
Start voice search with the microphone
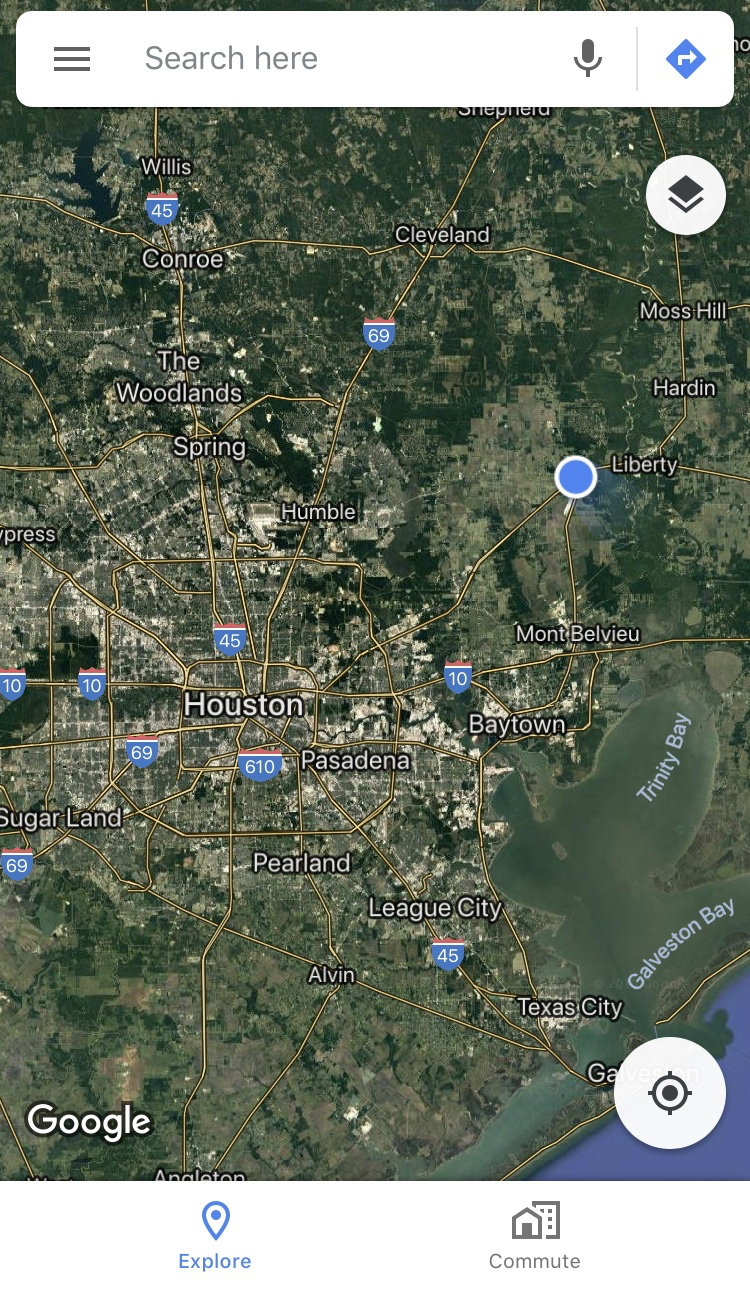[x=588, y=59]
